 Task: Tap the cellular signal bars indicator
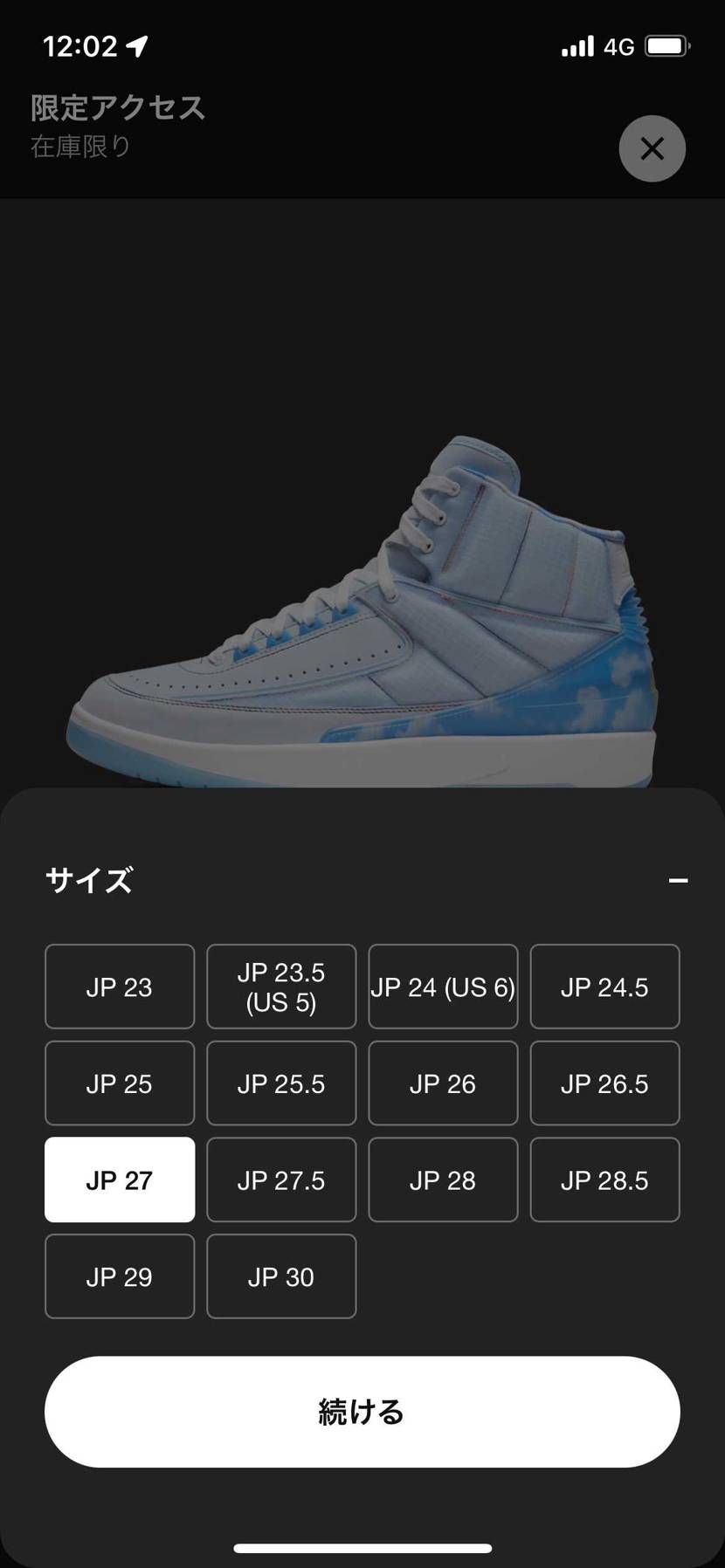[x=577, y=45]
